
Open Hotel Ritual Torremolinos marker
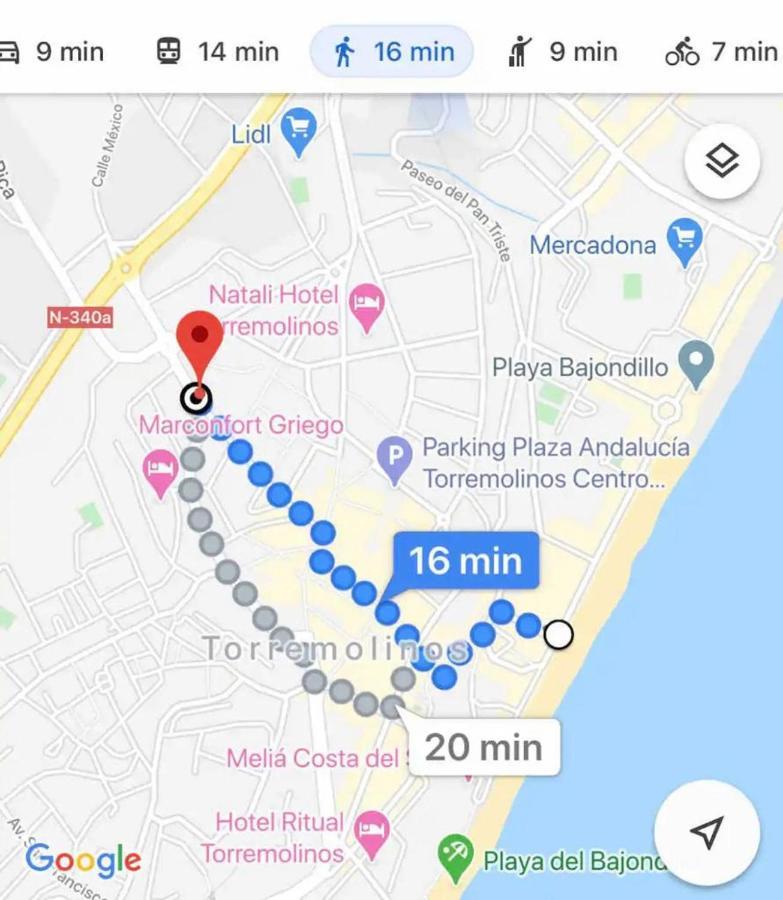(x=372, y=833)
